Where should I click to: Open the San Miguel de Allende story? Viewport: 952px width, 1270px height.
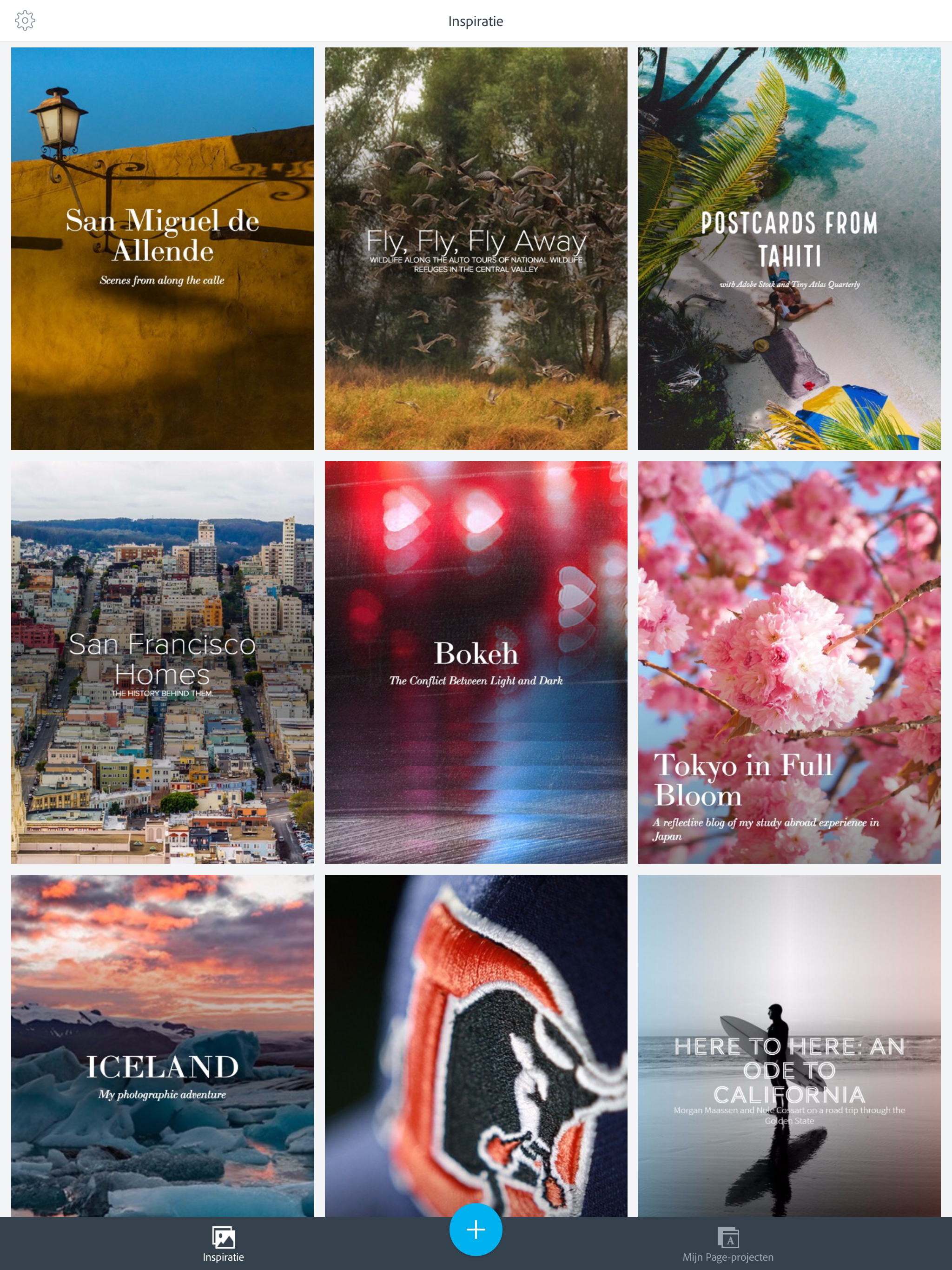pyautogui.click(x=163, y=248)
